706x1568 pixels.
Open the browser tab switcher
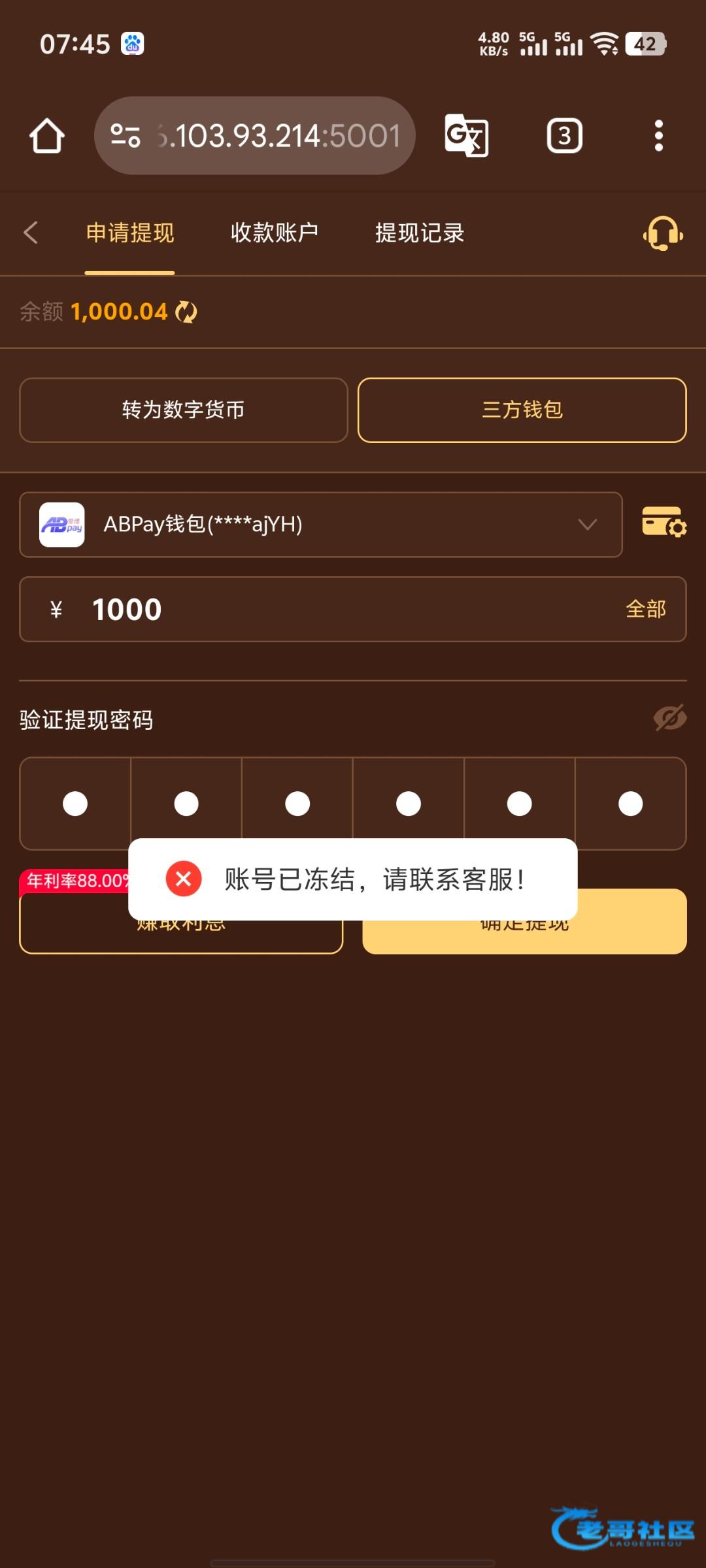(x=564, y=136)
